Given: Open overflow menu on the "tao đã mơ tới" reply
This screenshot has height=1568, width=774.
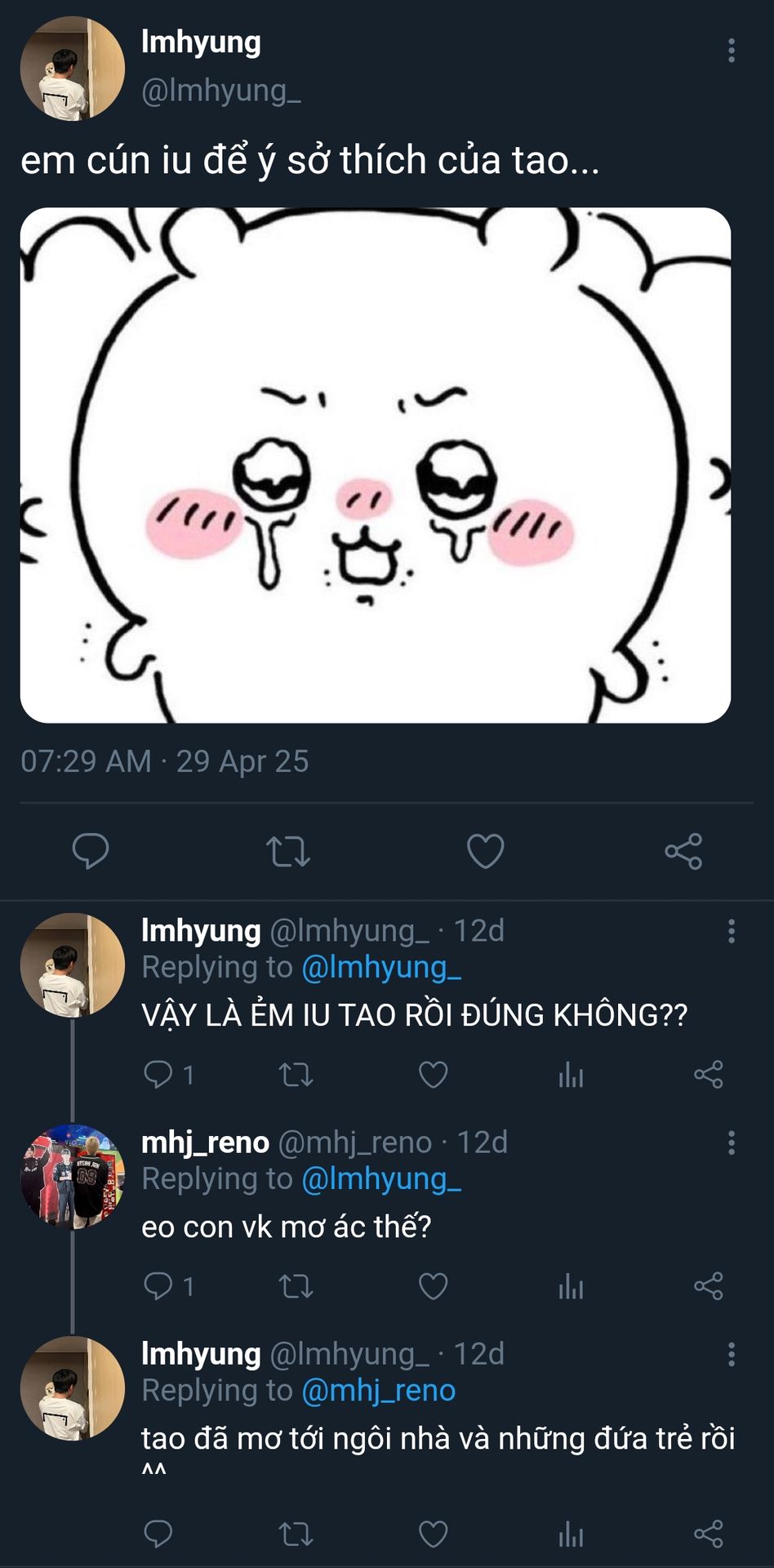Looking at the screenshot, I should pyautogui.click(x=732, y=1354).
